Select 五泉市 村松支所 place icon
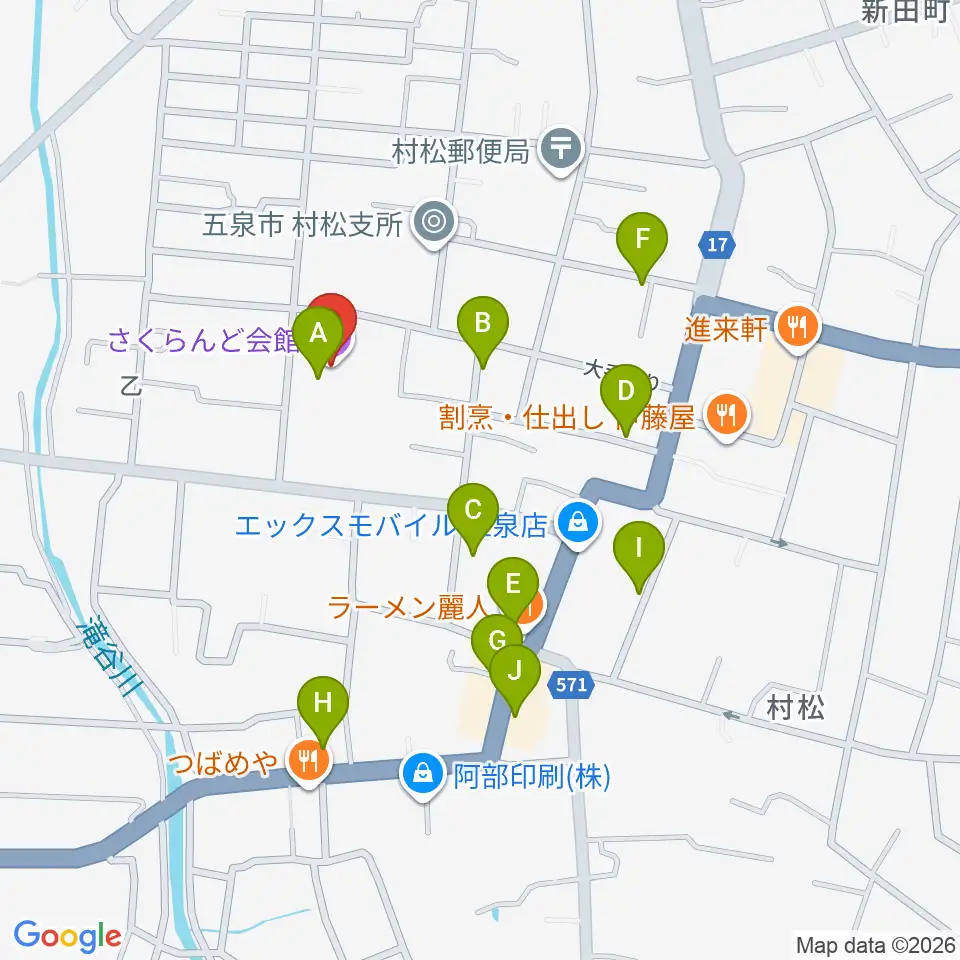 [x=435, y=223]
